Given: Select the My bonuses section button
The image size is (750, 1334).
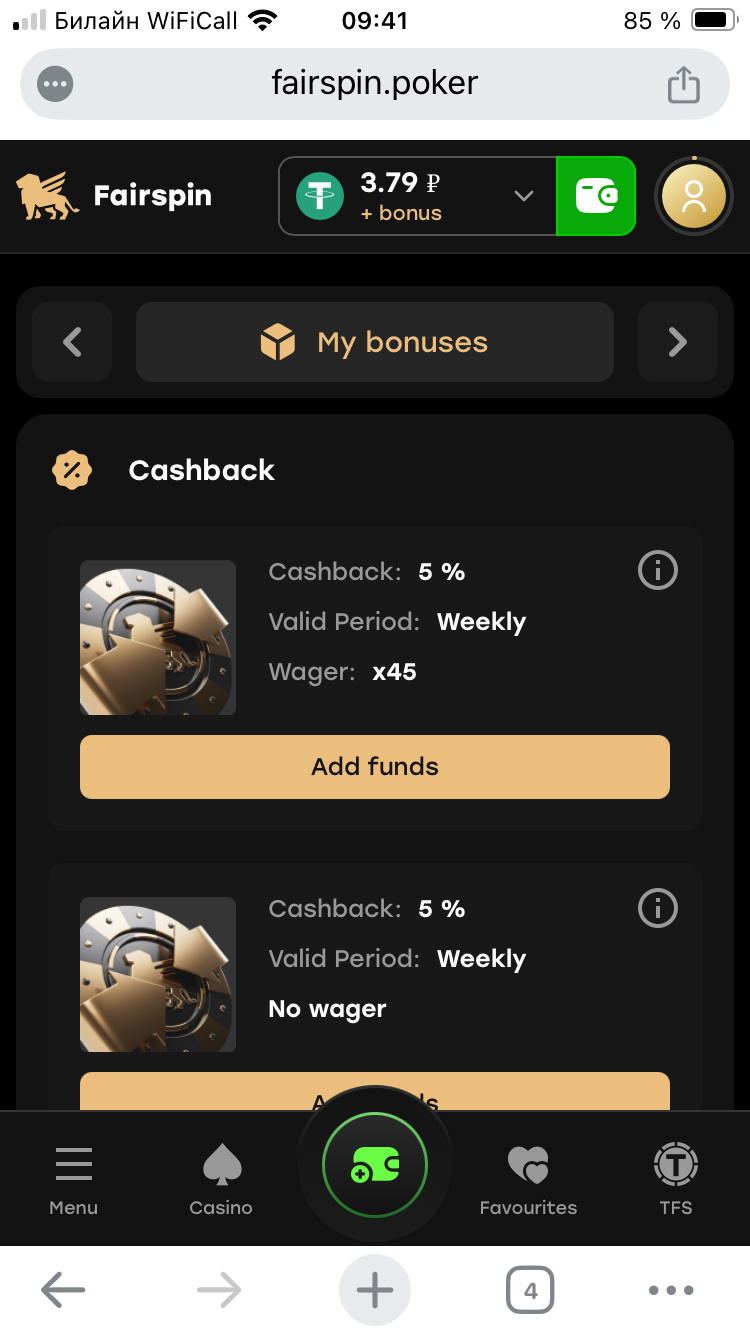Looking at the screenshot, I should pos(375,342).
